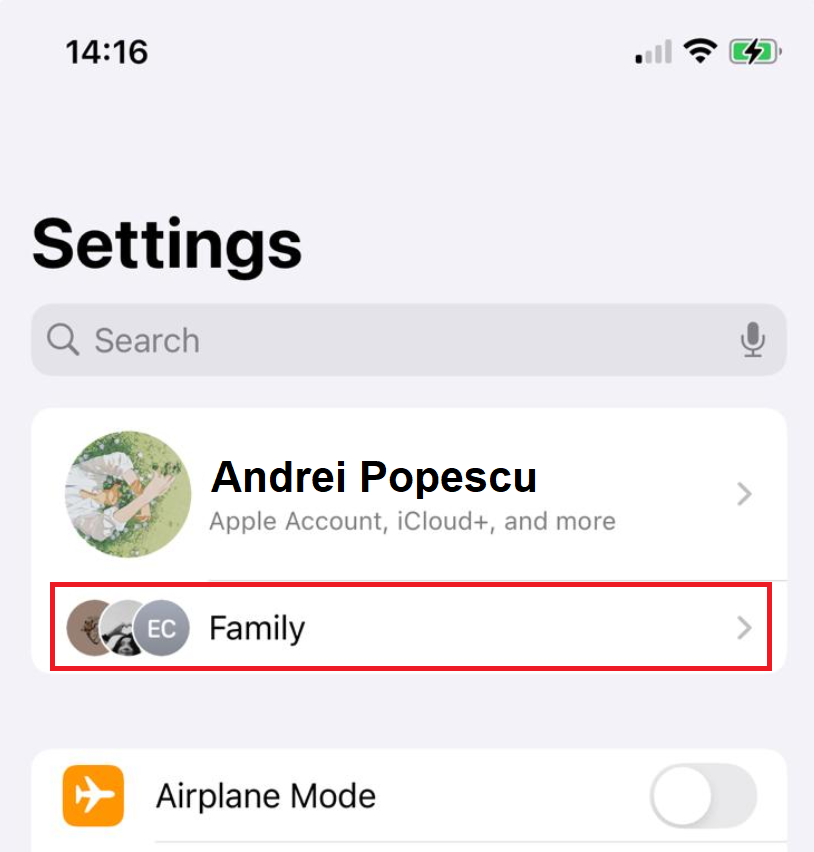Toggle Airplane Mode on
The image size is (814, 852).
[x=702, y=797]
